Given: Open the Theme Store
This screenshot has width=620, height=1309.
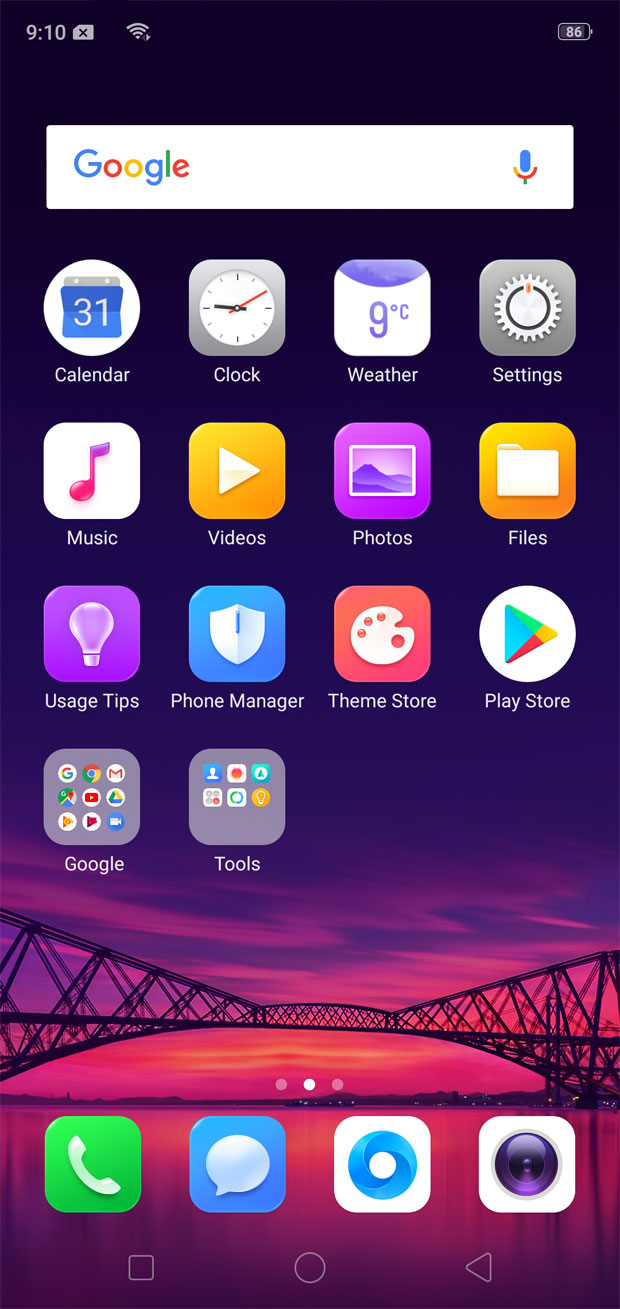Looking at the screenshot, I should (382, 634).
